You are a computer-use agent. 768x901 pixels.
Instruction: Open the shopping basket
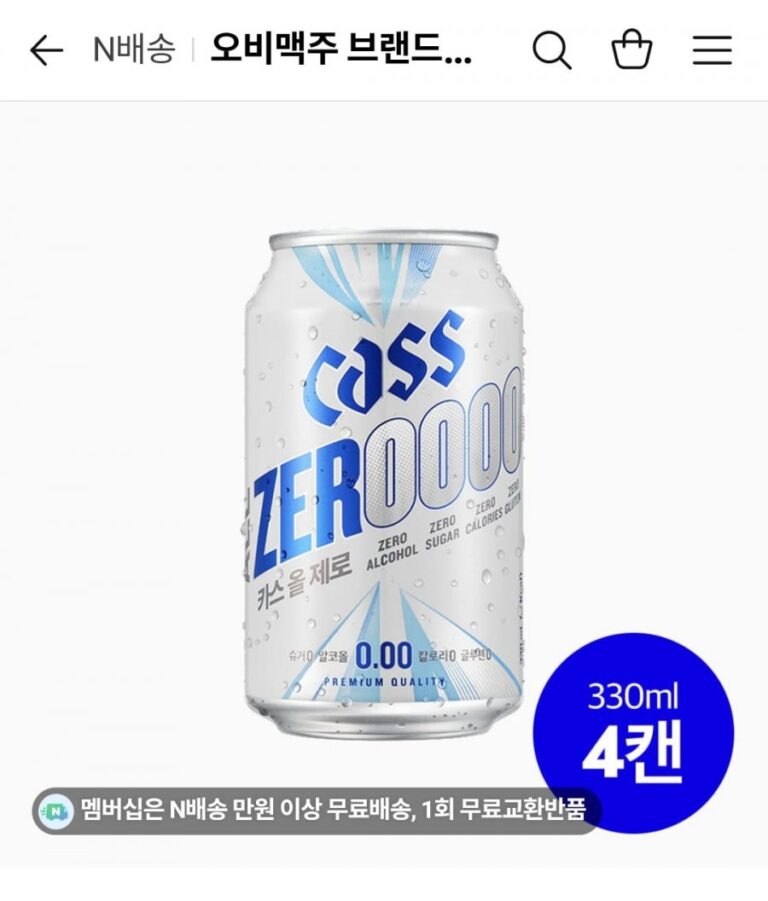click(x=632, y=50)
